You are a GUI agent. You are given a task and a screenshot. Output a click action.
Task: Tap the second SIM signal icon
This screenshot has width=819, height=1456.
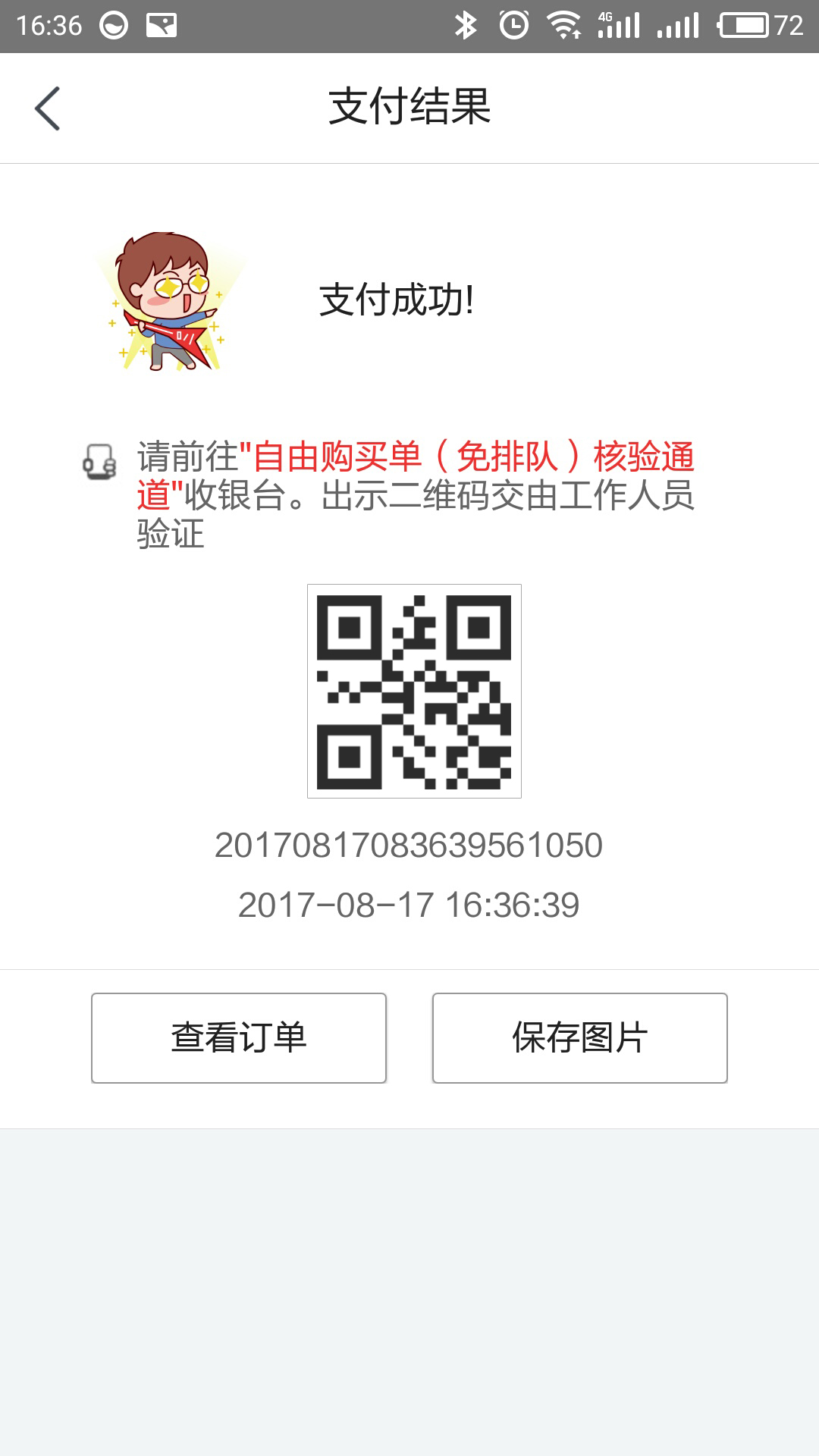tap(677, 24)
